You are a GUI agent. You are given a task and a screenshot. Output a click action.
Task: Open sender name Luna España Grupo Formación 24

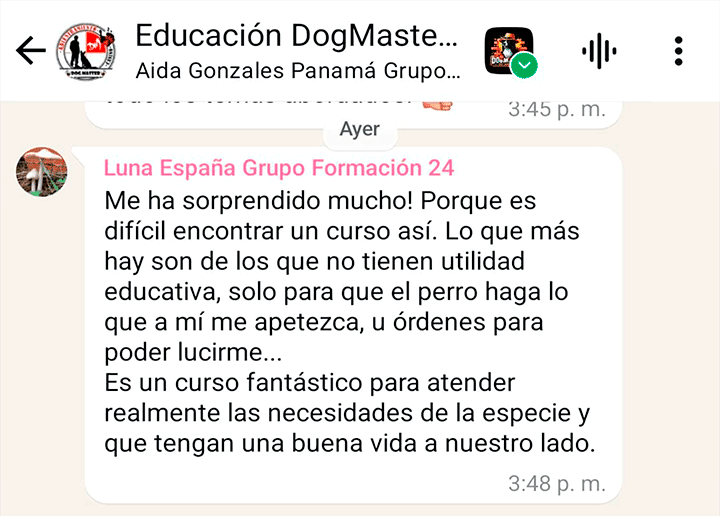[278, 168]
